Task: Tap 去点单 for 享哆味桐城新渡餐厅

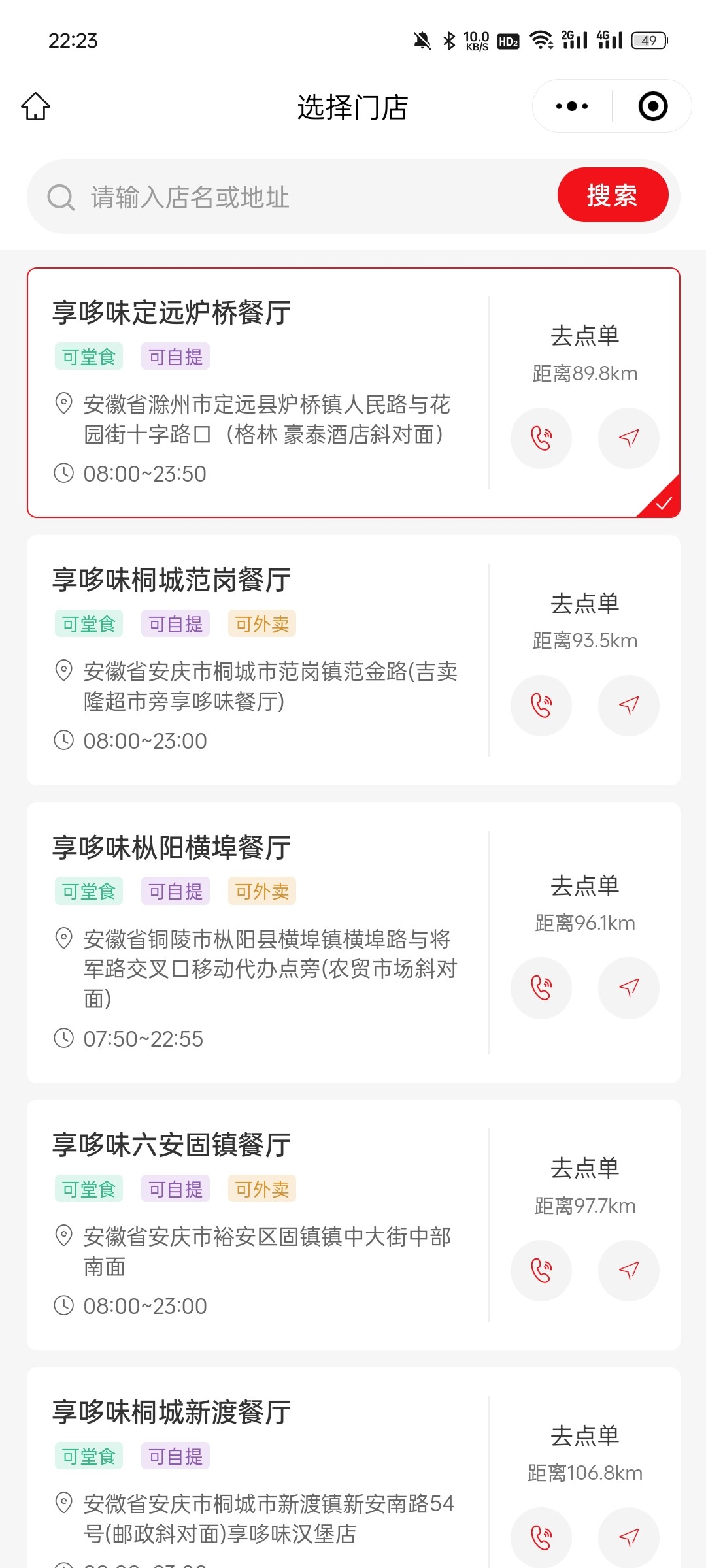Action: coord(585,1435)
